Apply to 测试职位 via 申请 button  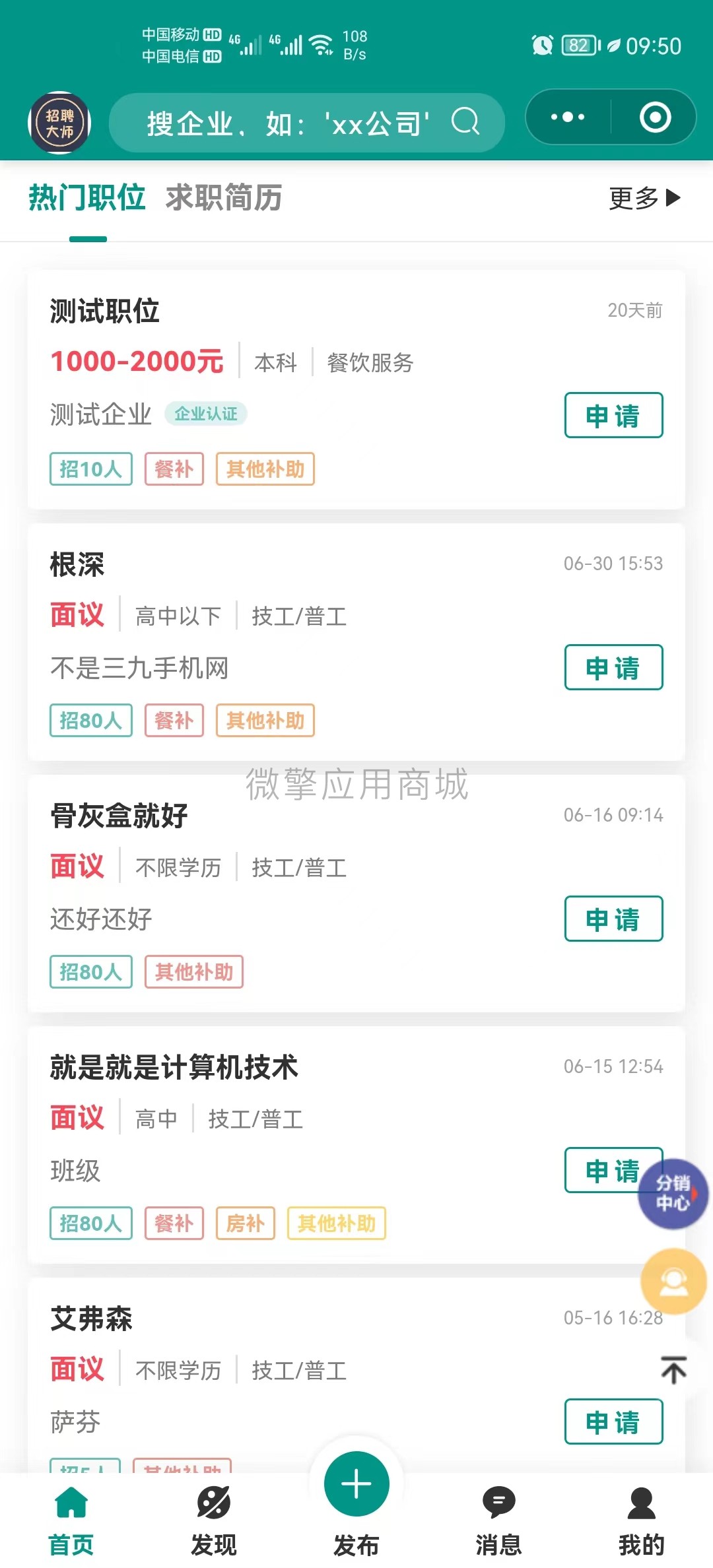pyautogui.click(x=613, y=416)
